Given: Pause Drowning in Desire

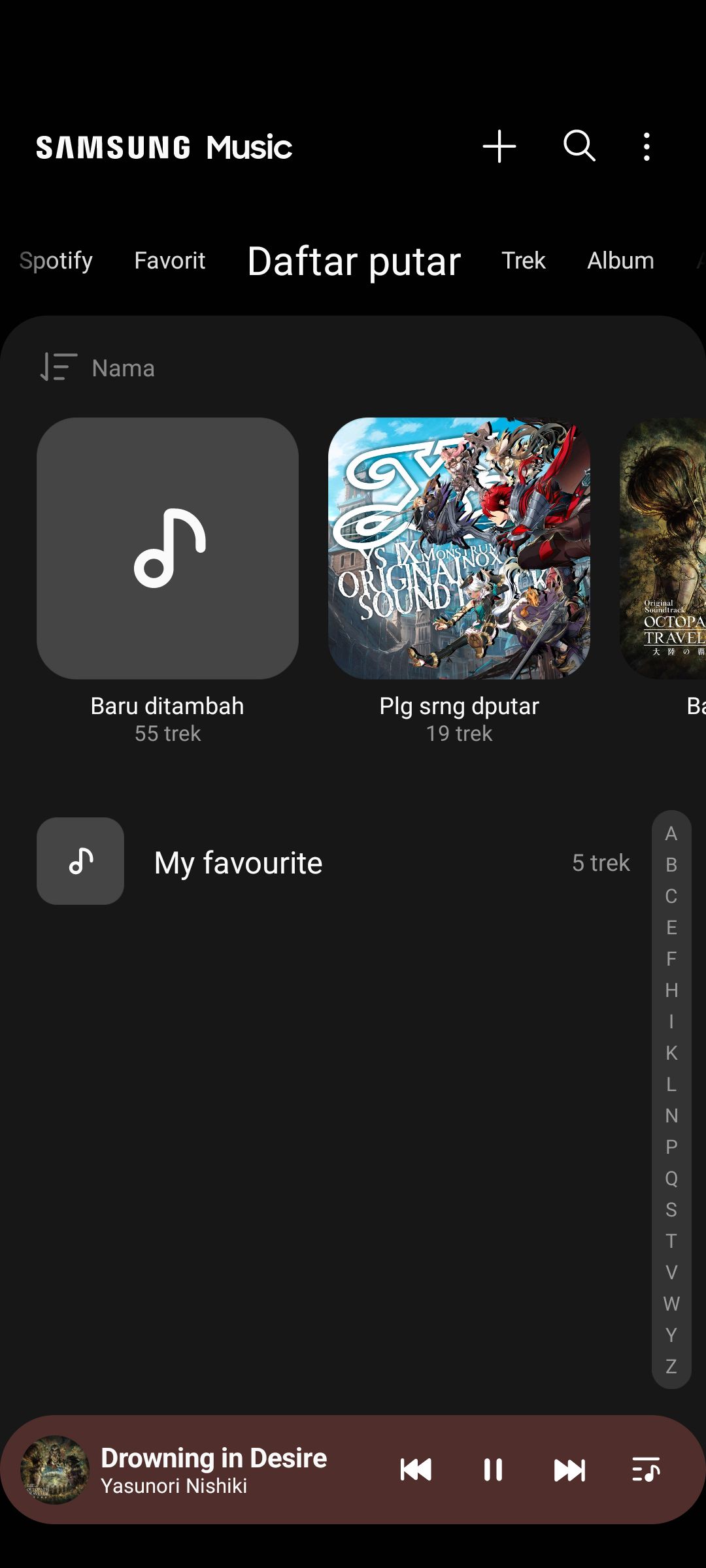Looking at the screenshot, I should (x=493, y=1470).
